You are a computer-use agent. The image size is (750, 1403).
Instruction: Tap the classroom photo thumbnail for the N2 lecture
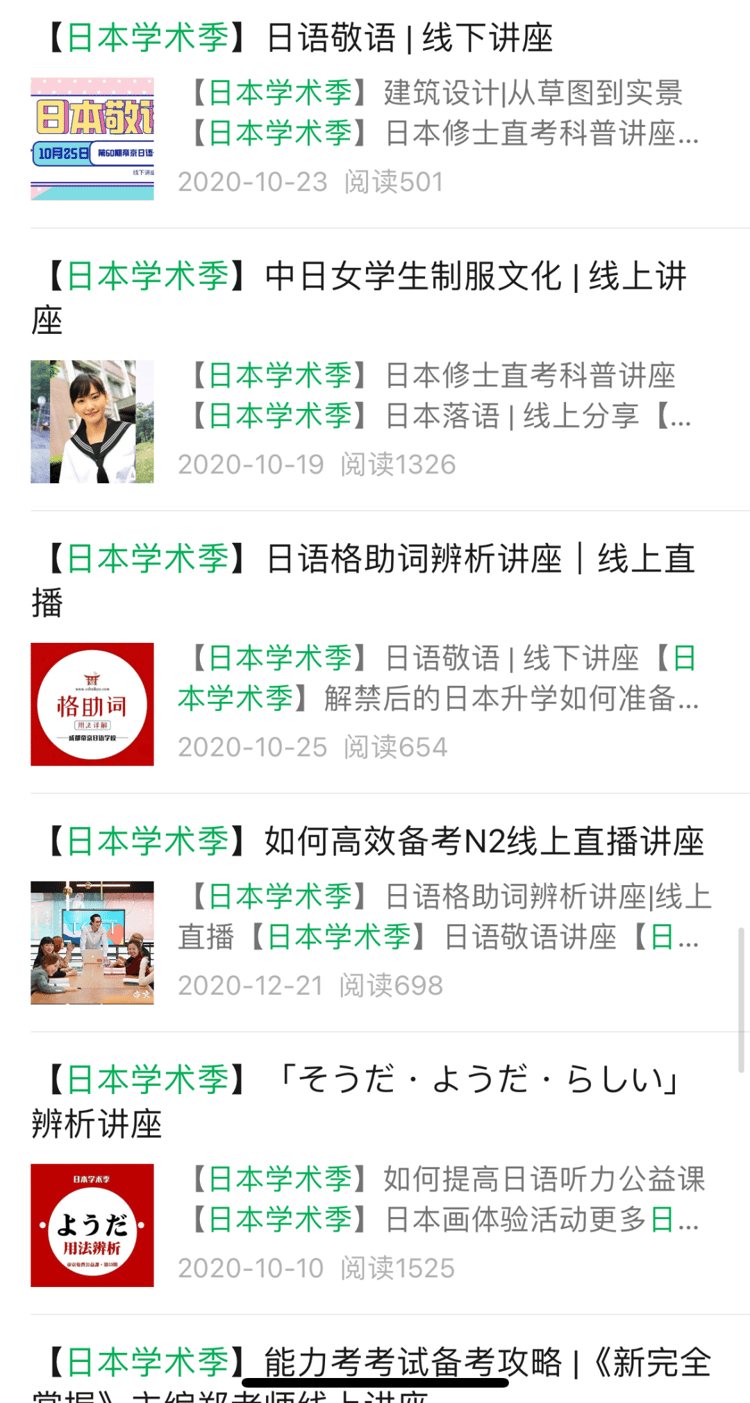[92, 942]
